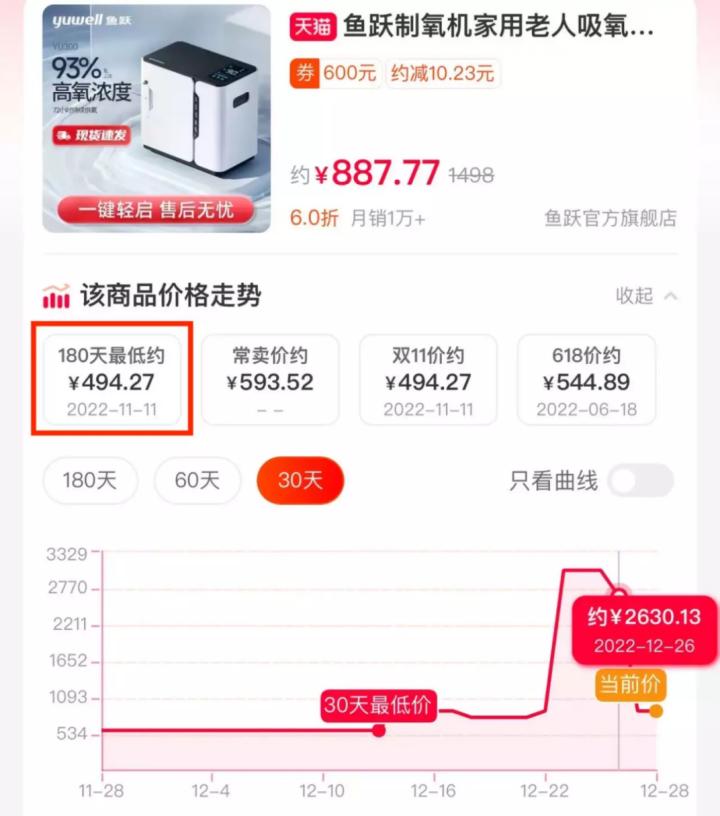The width and height of the screenshot is (720, 816).
Task: Click the bar-chart icon beside 该商品价格走势
Action: [54, 295]
